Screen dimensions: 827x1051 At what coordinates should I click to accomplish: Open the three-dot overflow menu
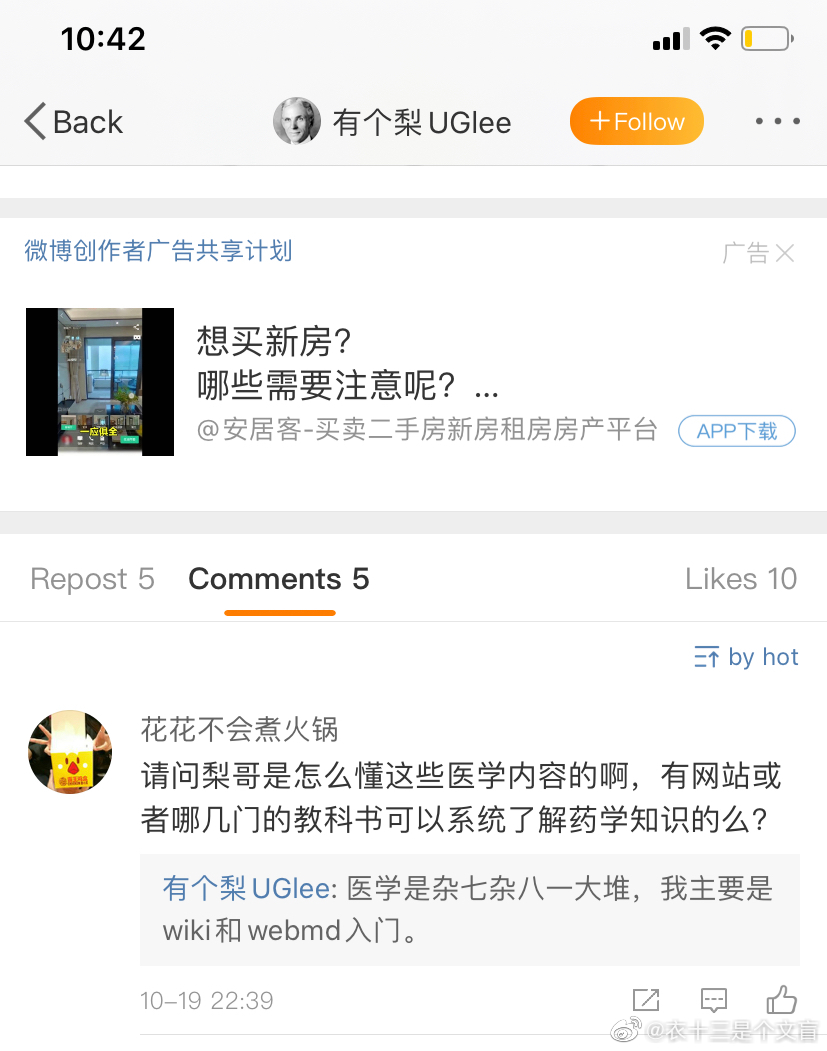click(x=777, y=122)
